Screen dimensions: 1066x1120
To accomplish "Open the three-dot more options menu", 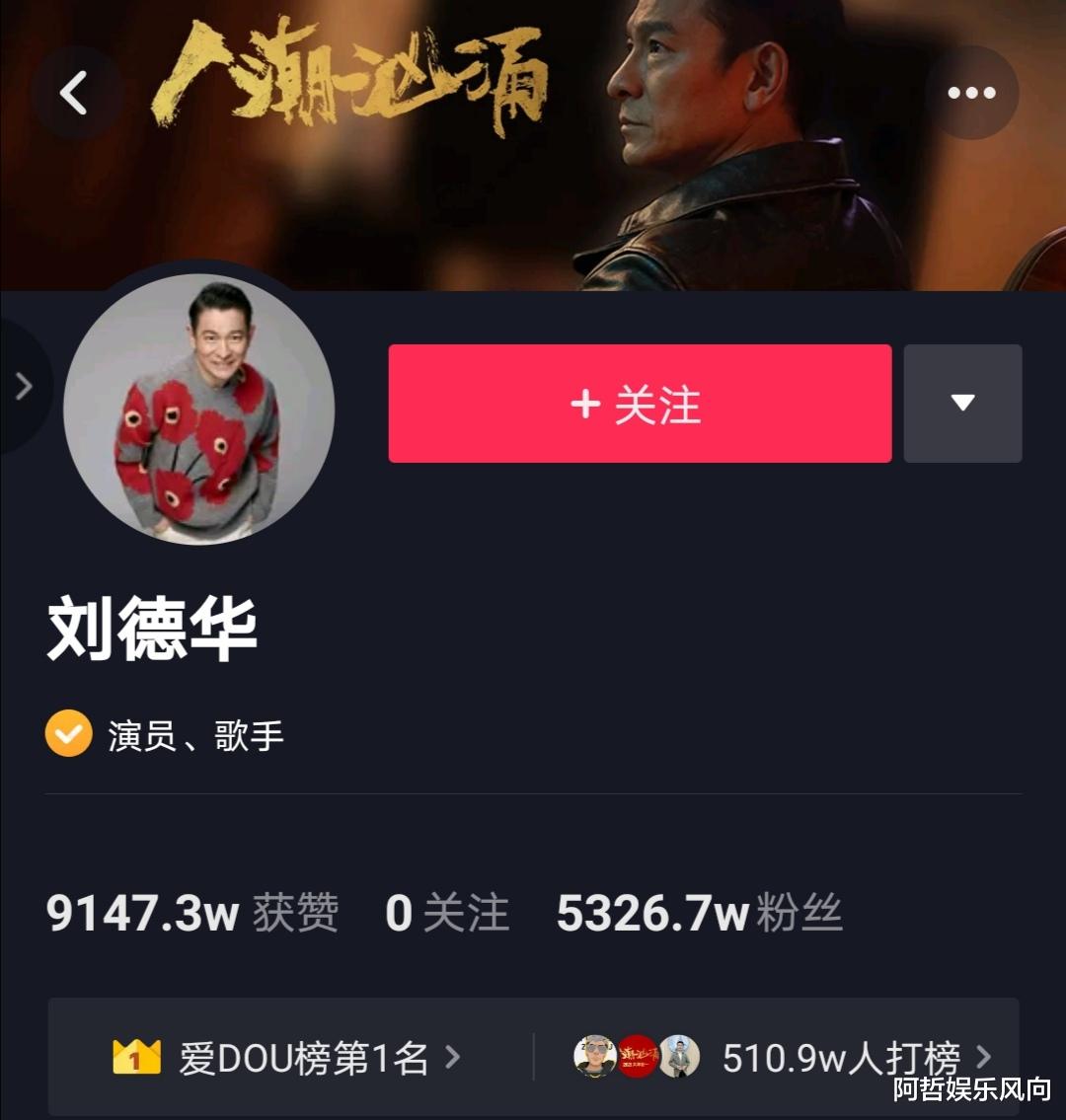I will coord(973,91).
